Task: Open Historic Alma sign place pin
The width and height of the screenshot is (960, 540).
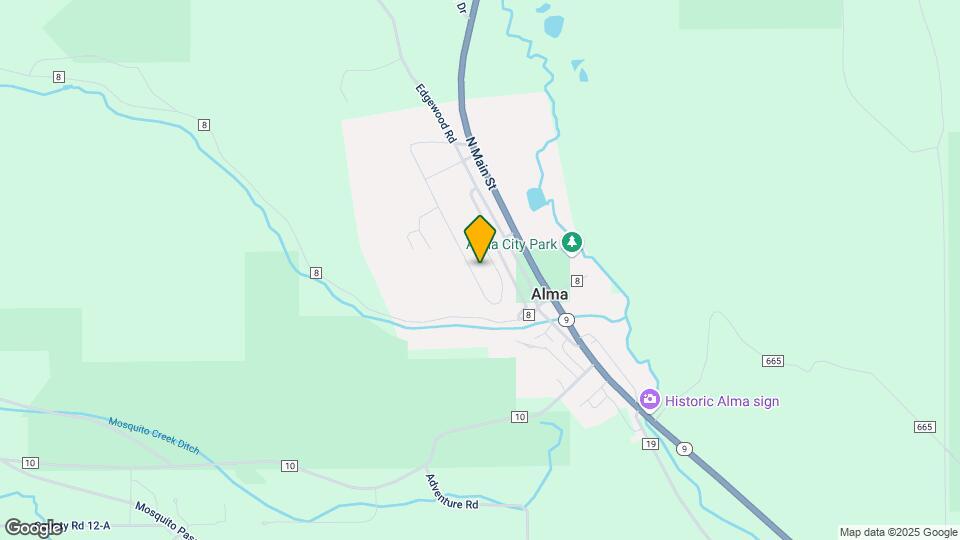Action: 650,400
